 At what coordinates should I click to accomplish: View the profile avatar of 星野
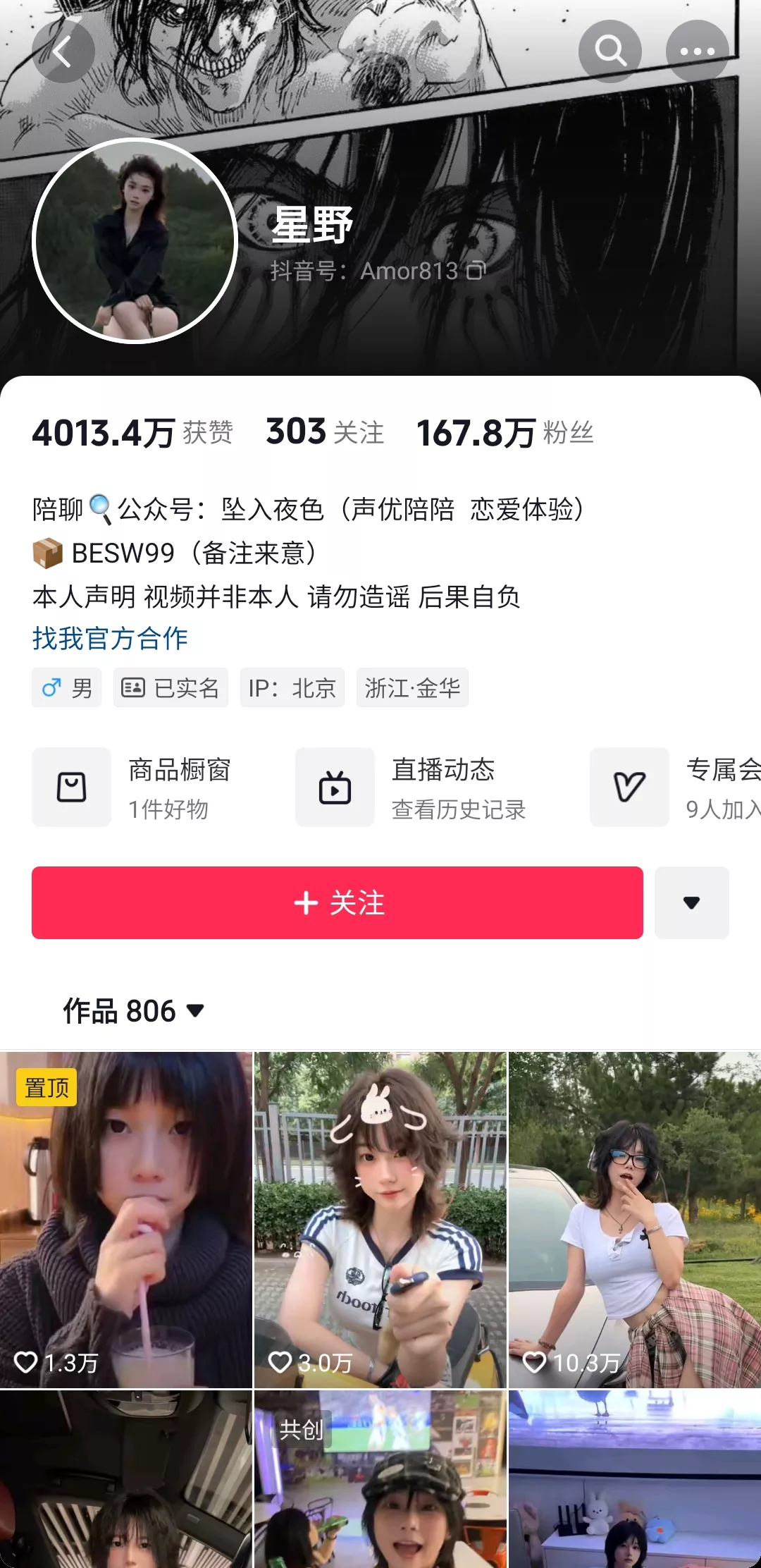[135, 241]
